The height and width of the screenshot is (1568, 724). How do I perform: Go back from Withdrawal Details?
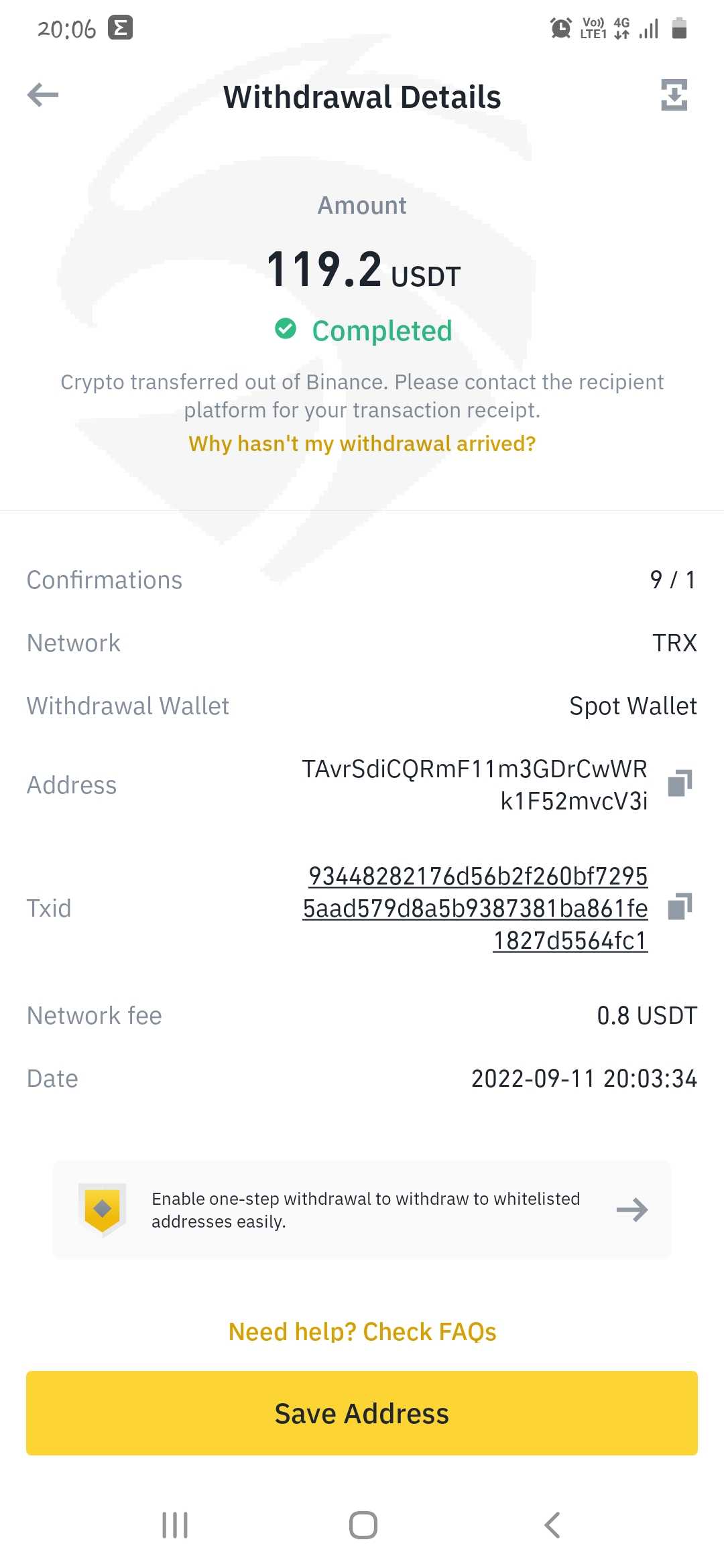[x=43, y=95]
